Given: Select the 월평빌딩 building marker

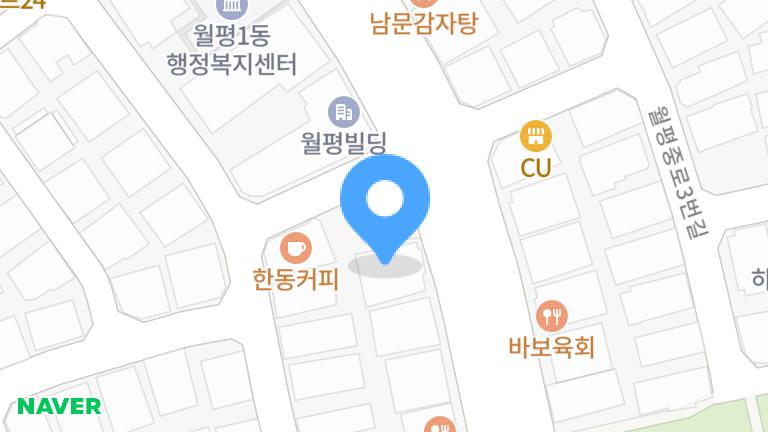Looking at the screenshot, I should click(x=343, y=112).
